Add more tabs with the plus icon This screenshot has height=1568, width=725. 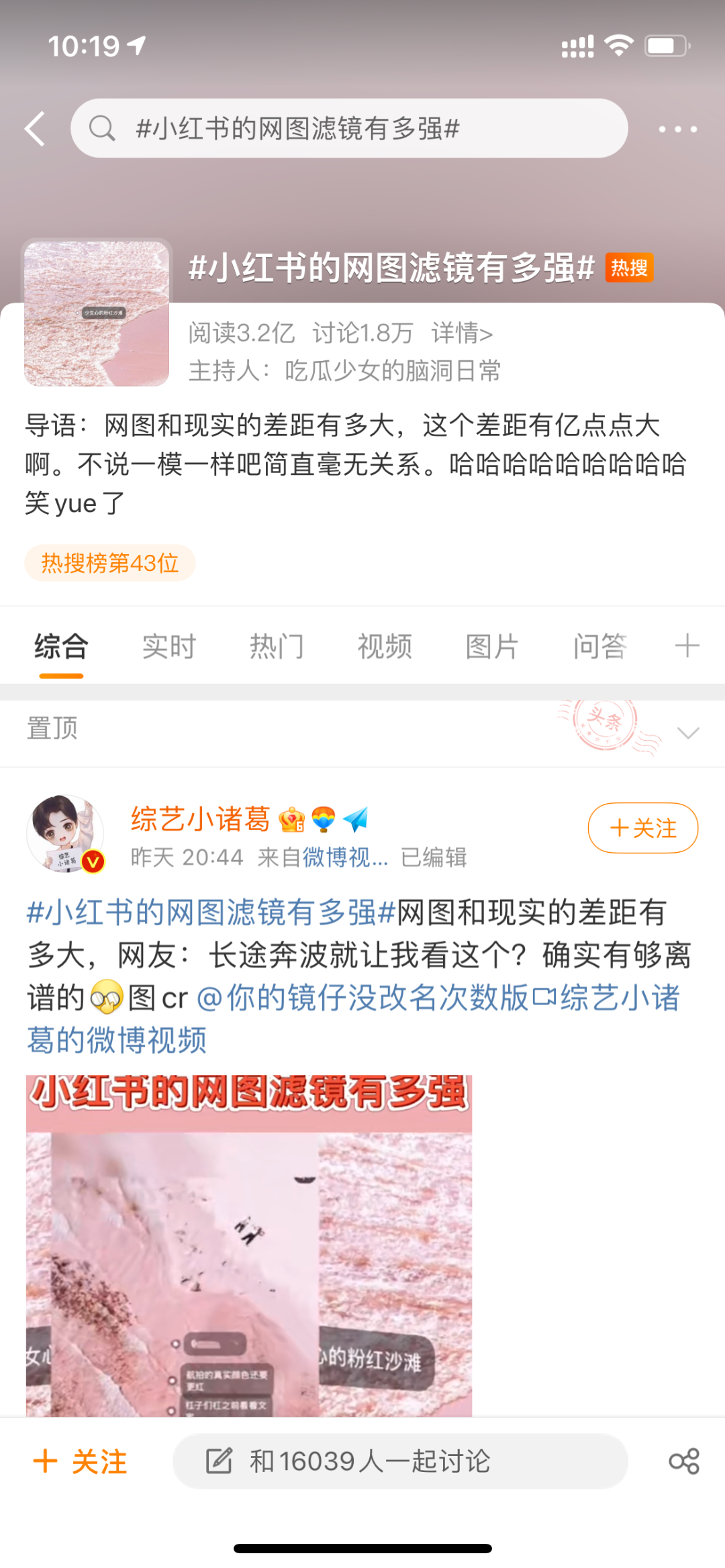pyautogui.click(x=687, y=646)
